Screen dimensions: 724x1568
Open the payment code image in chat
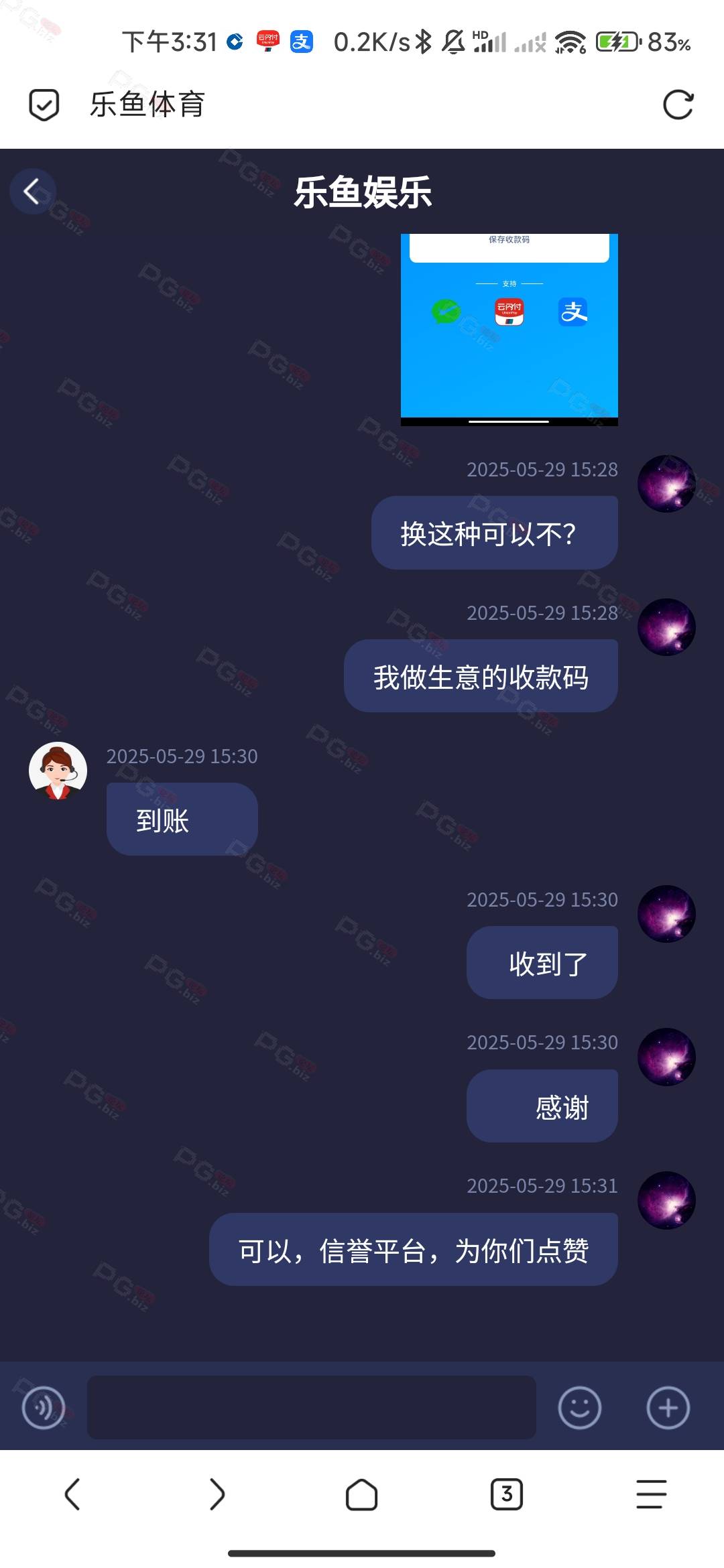click(x=509, y=330)
